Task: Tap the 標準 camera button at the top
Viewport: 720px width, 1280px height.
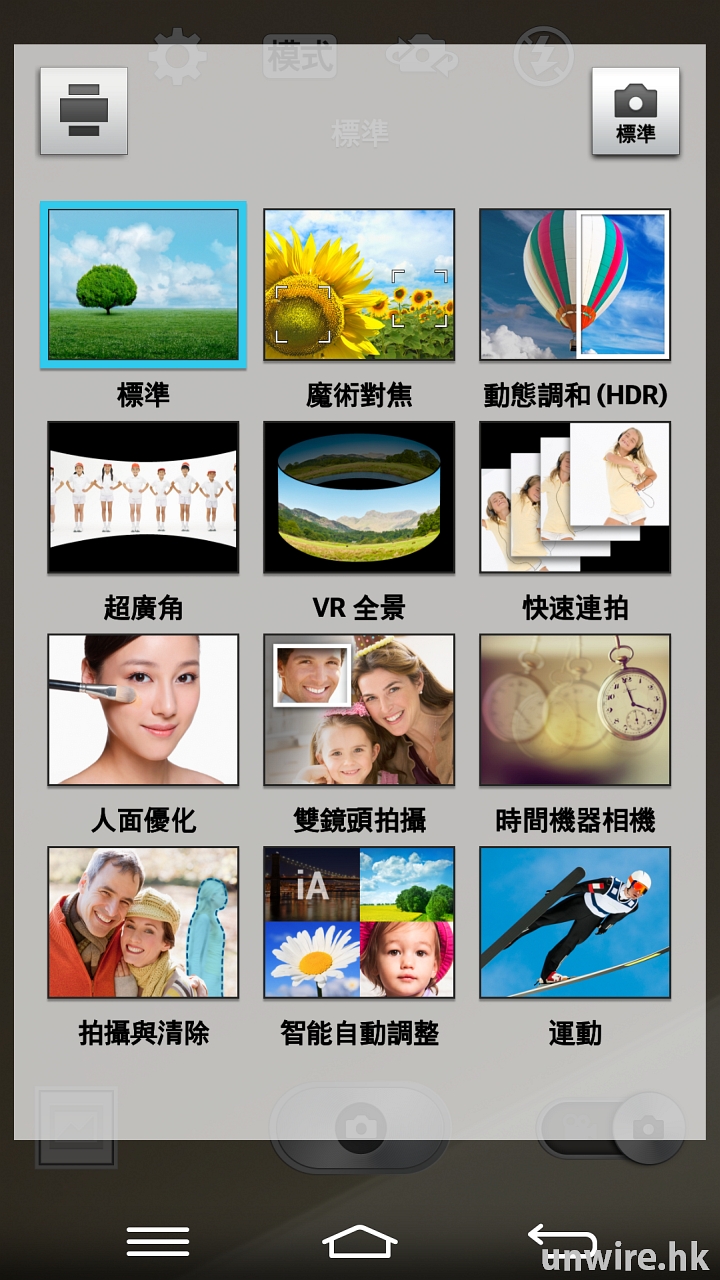Action: tap(635, 111)
